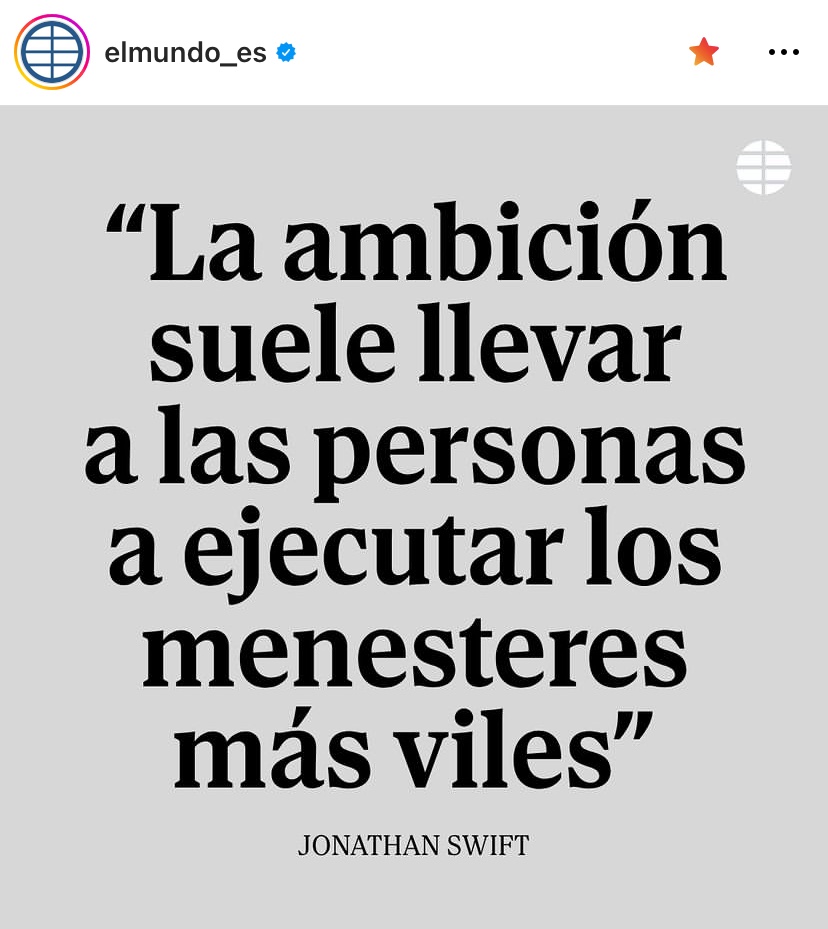Open the Jonathan Swift quote post image
The width and height of the screenshot is (828, 929).
pyautogui.click(x=414, y=515)
